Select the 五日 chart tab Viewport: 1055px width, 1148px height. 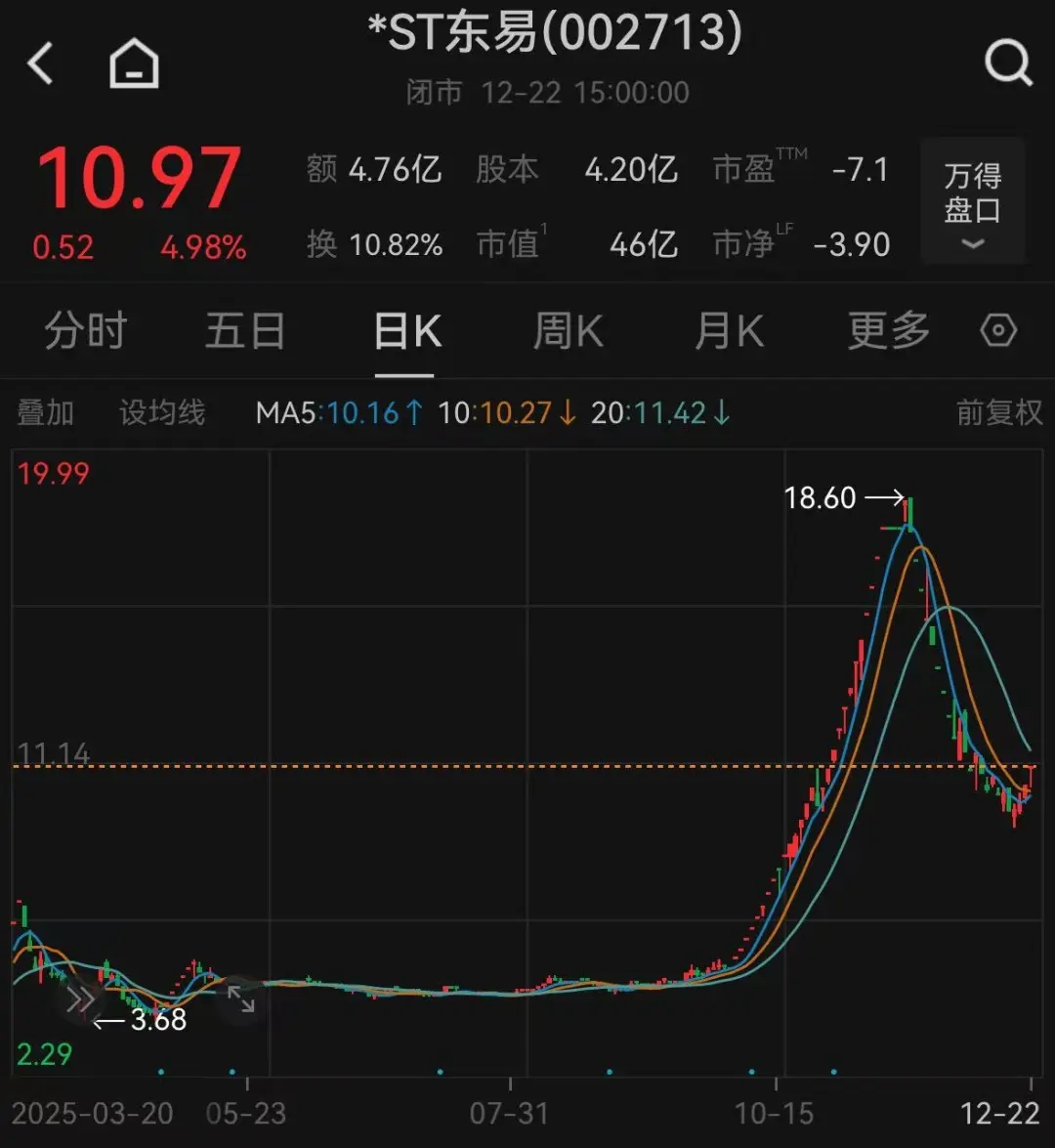point(244,332)
